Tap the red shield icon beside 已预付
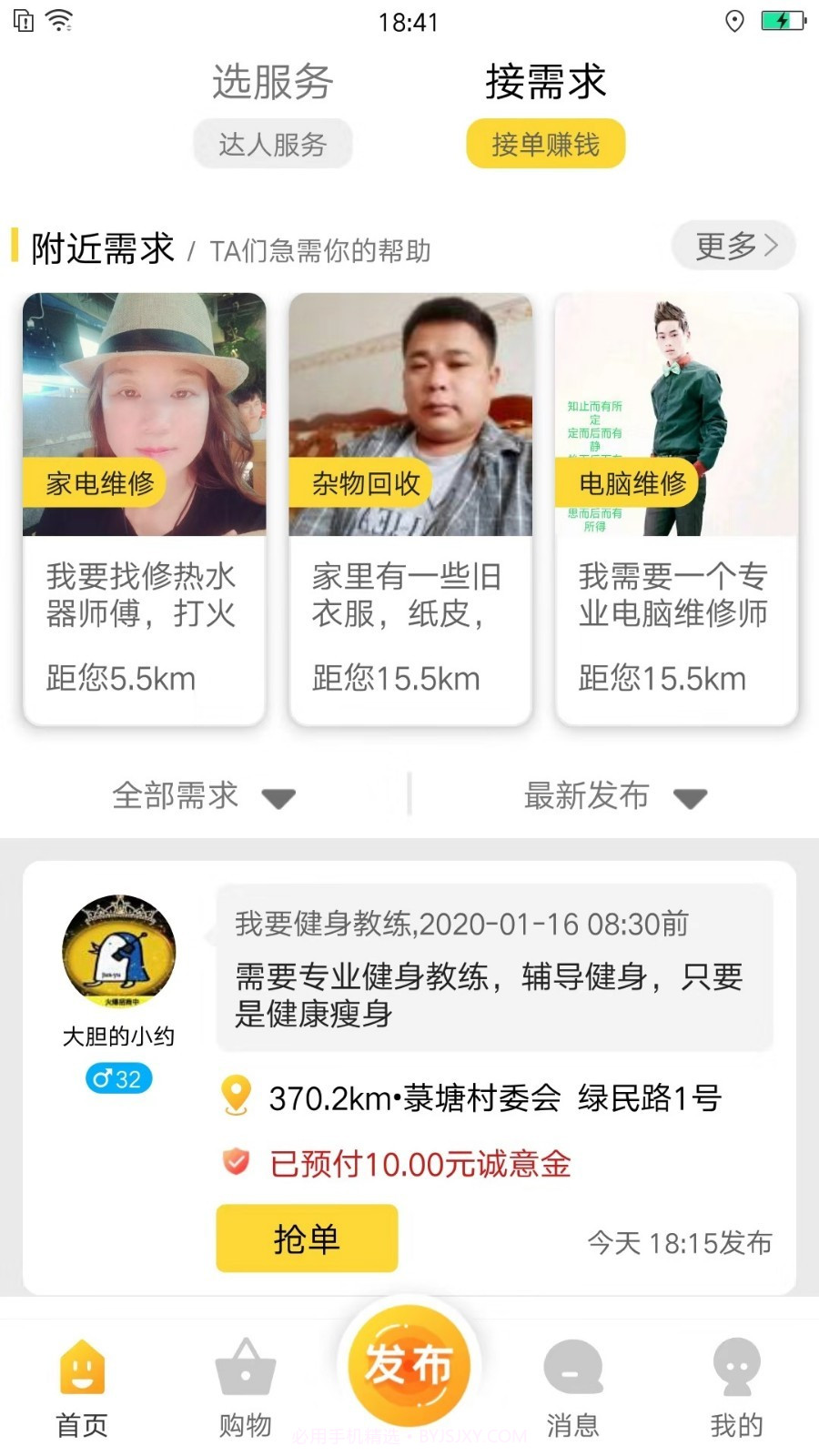The height and width of the screenshot is (1456, 819). [x=235, y=1162]
